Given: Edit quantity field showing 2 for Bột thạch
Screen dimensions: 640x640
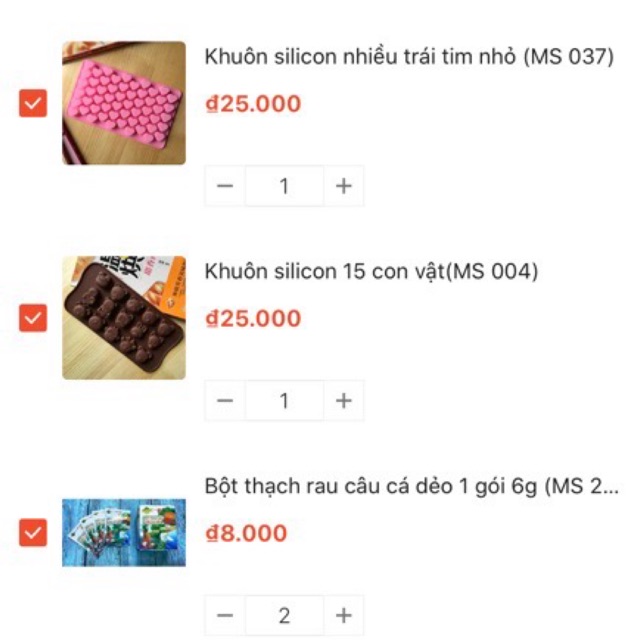Looking at the screenshot, I should [284, 615].
